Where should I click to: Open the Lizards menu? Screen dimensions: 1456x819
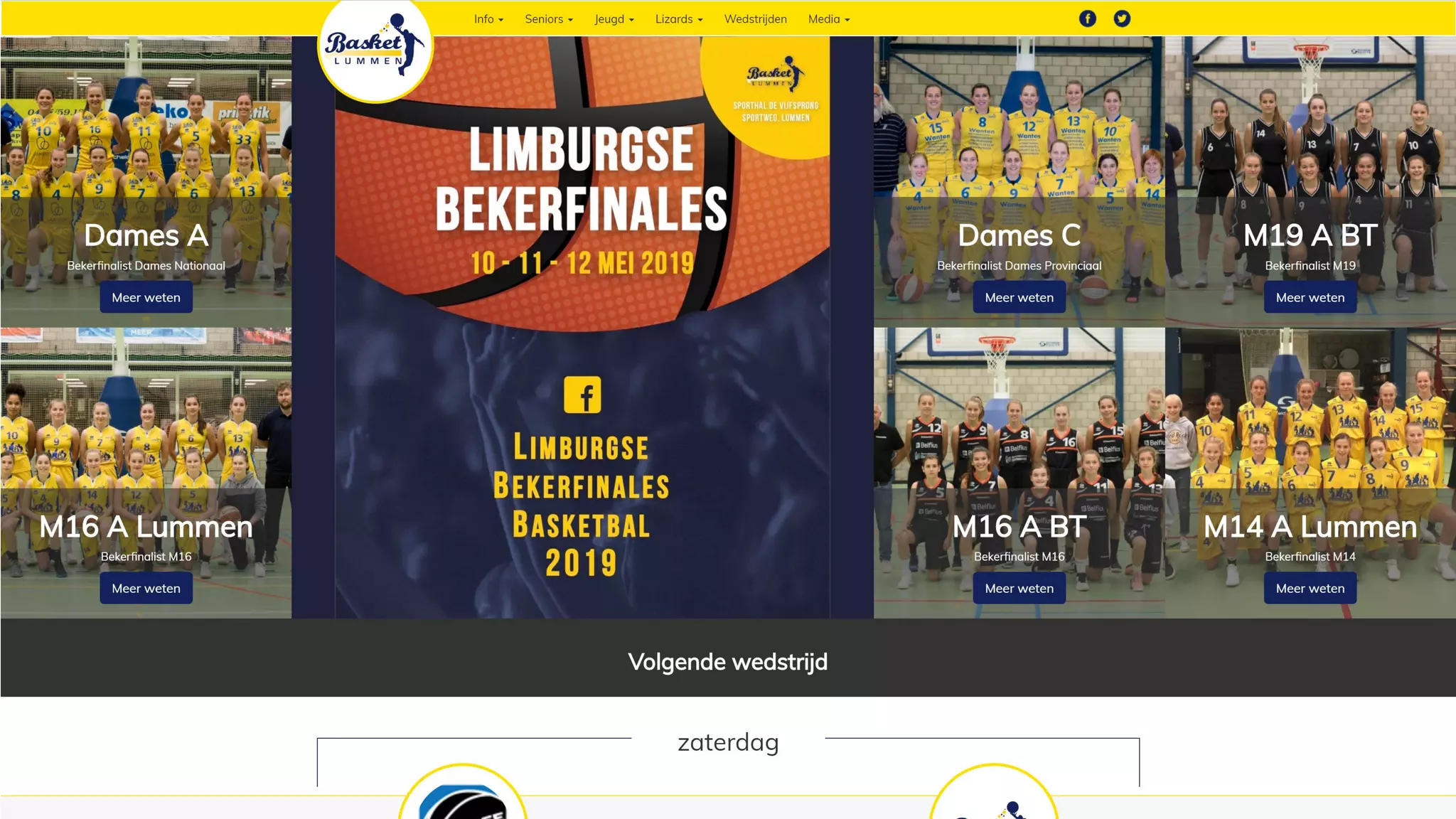679,19
